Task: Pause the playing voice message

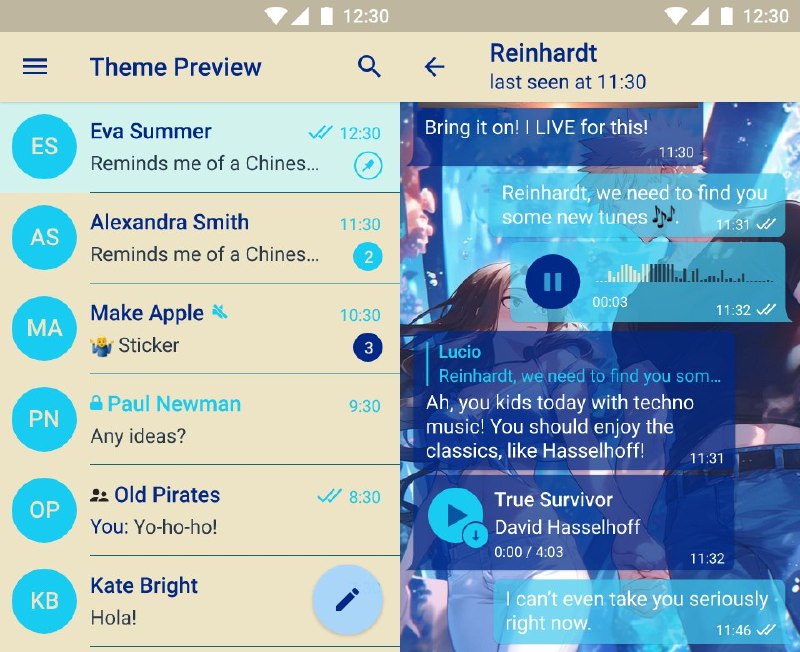Action: point(552,281)
